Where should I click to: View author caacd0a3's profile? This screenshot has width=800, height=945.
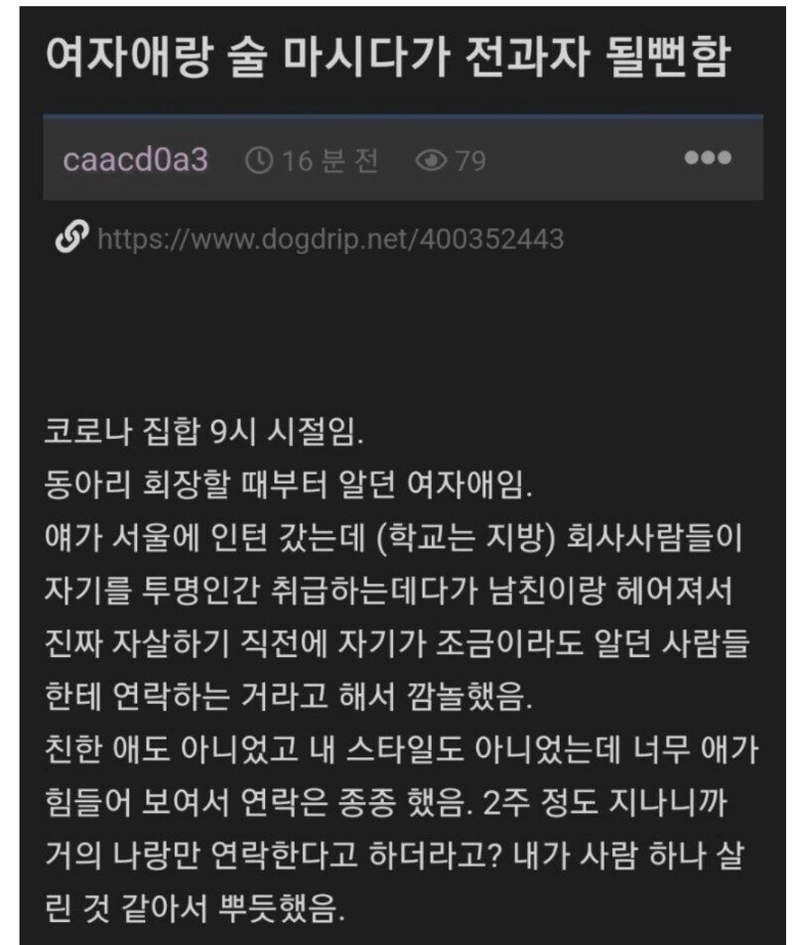click(x=136, y=160)
